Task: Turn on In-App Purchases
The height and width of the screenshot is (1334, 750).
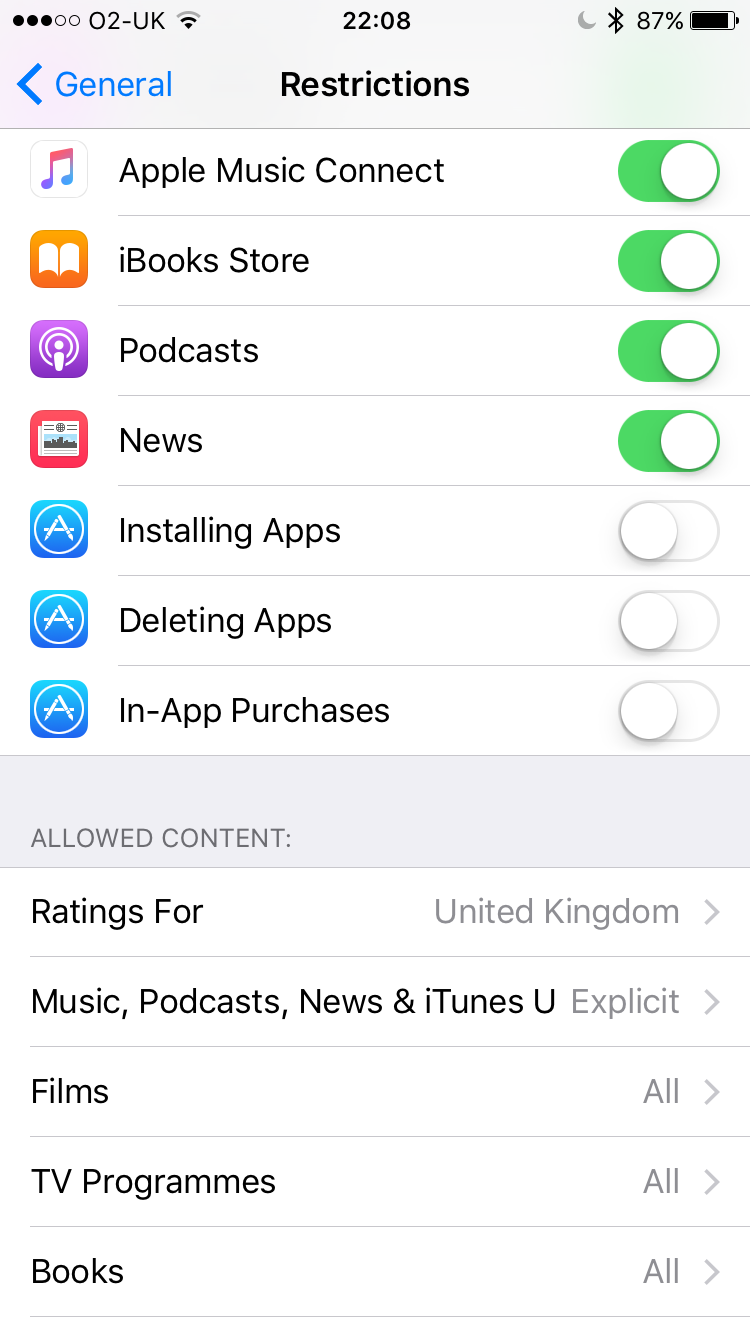Action: pyautogui.click(x=669, y=711)
